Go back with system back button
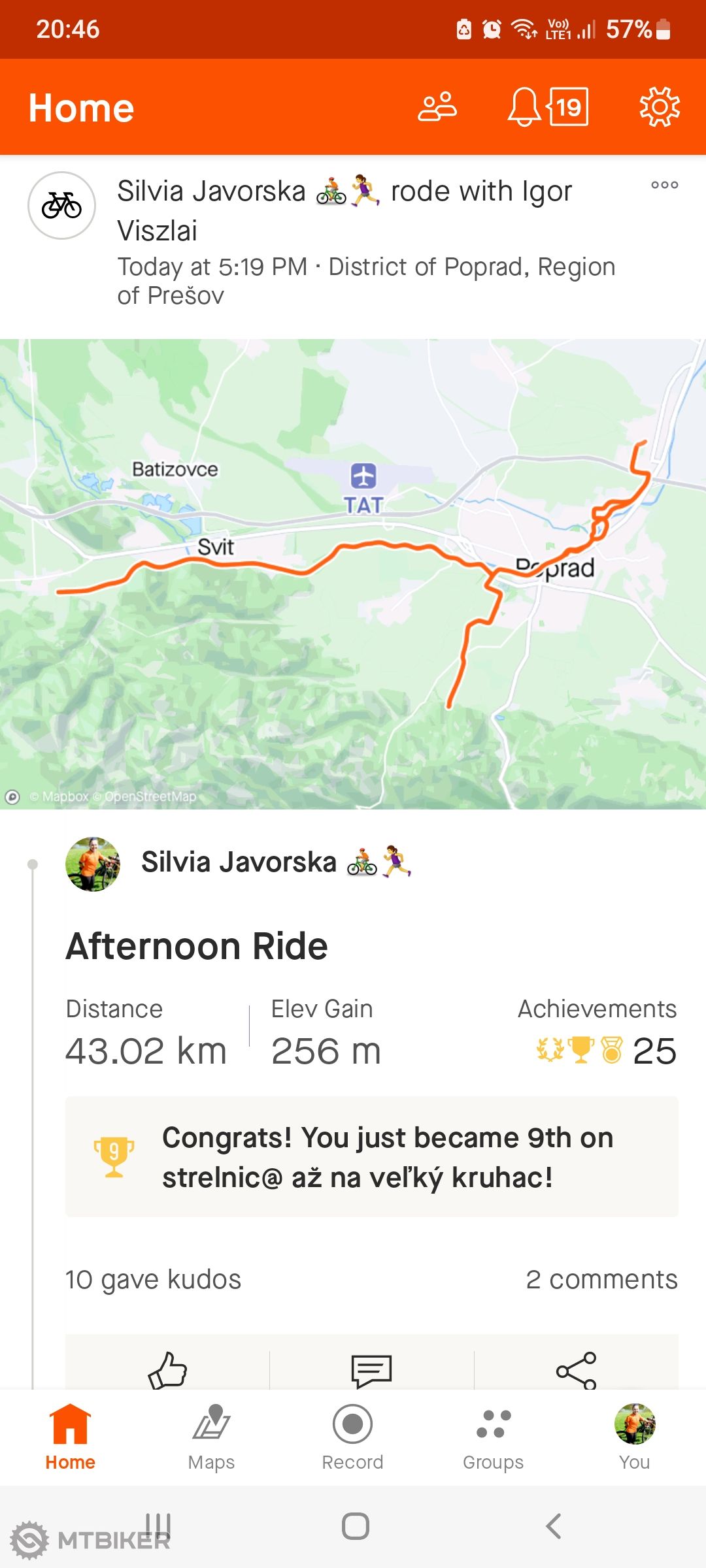 (x=553, y=1526)
